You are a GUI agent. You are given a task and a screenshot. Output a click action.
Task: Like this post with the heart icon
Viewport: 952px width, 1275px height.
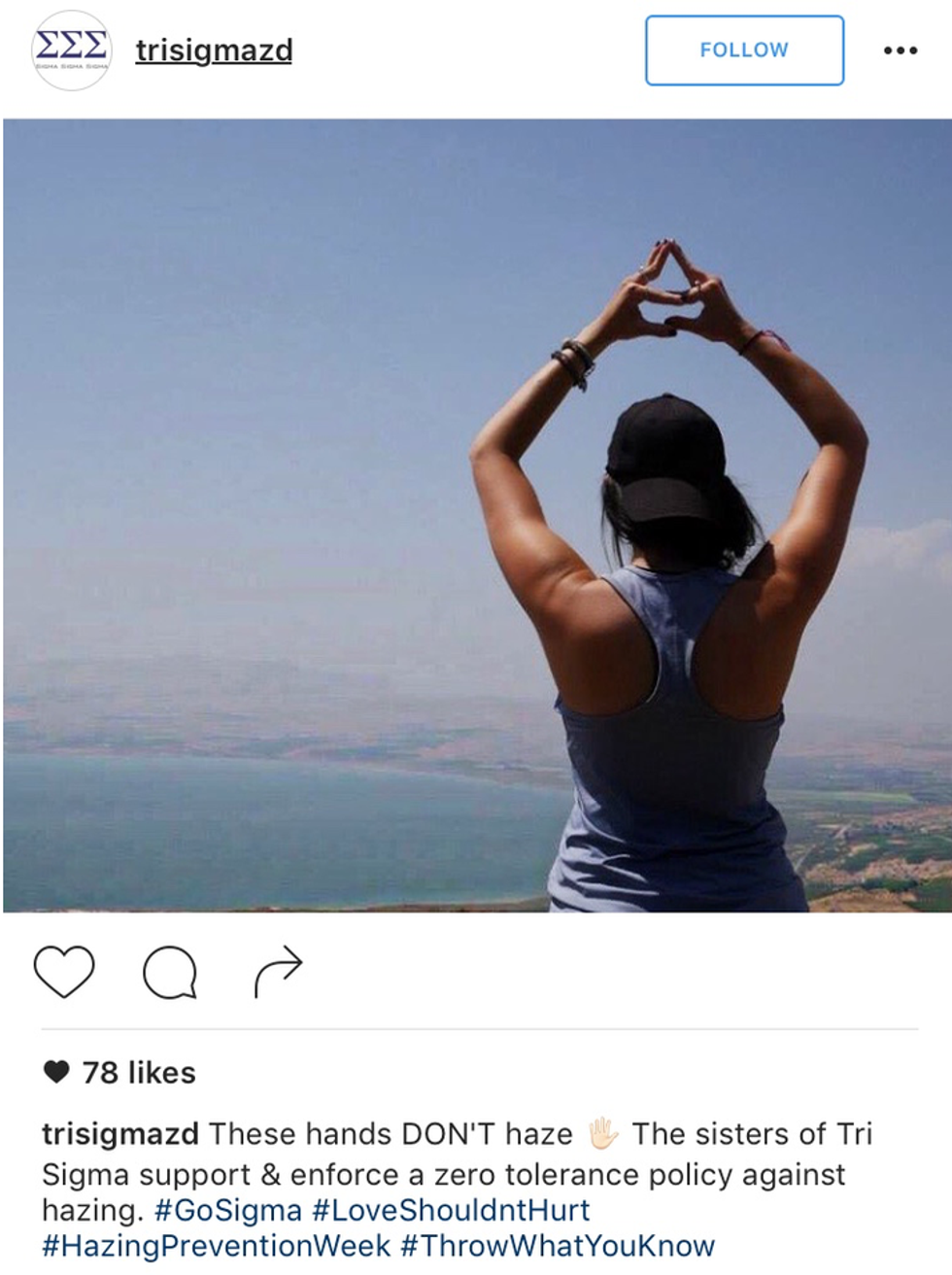[64, 971]
